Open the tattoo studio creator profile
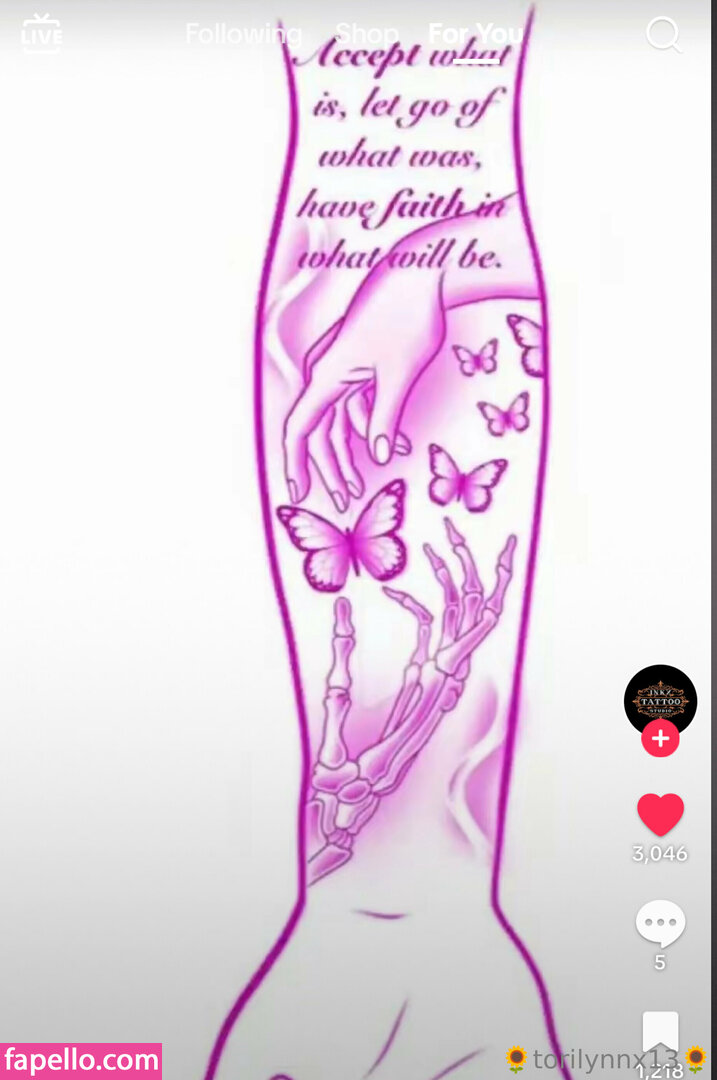Viewport: 717px width, 1080px height. tap(660, 700)
